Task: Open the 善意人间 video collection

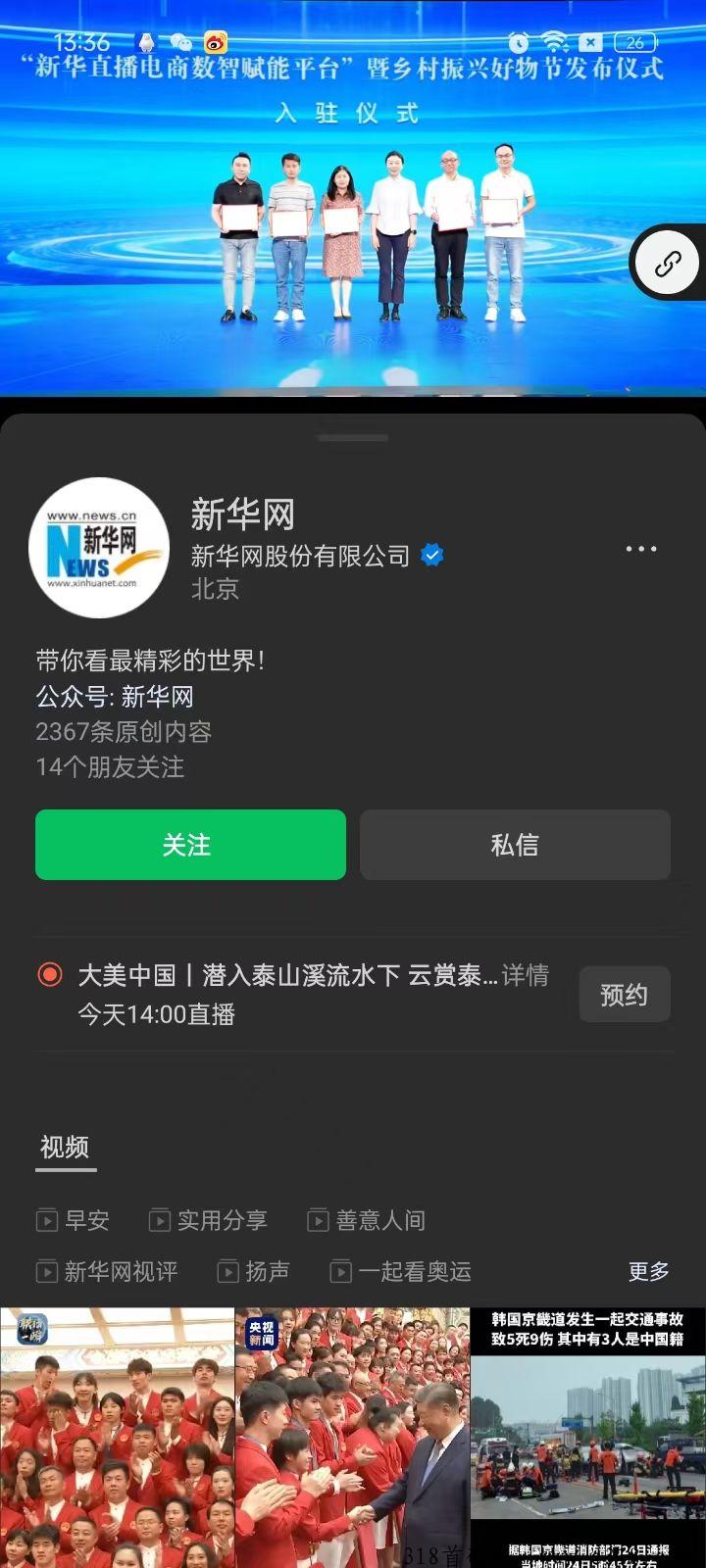Action: pos(367,1220)
